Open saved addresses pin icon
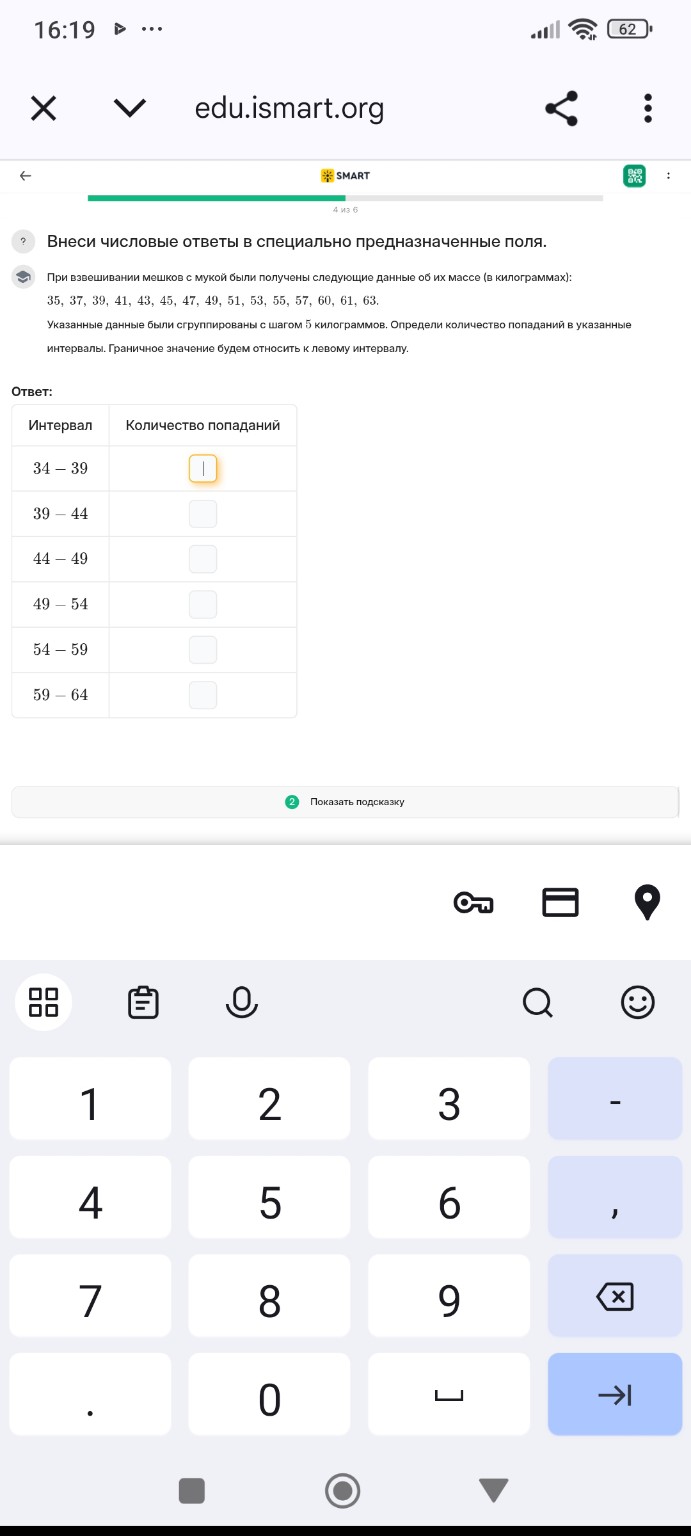 click(648, 903)
